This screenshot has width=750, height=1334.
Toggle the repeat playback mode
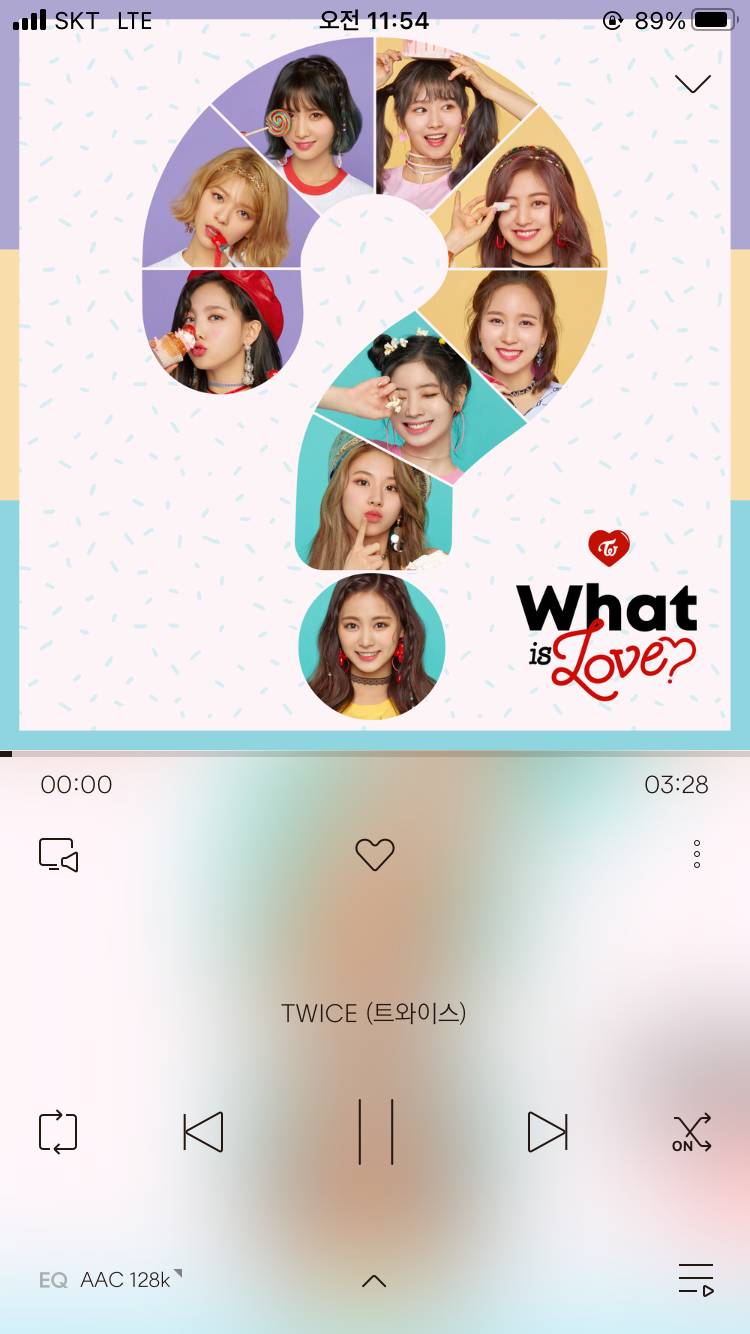click(57, 1131)
